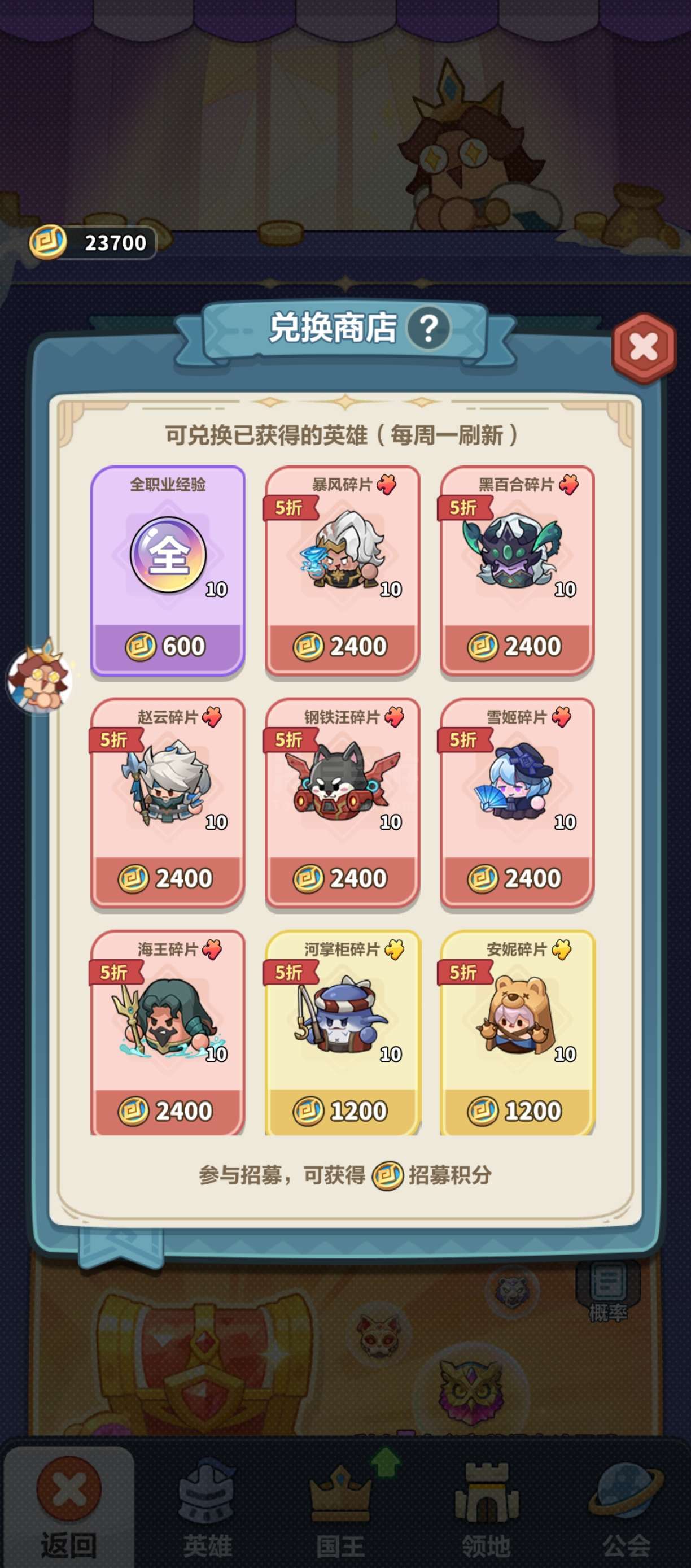Select the 暴风碎片 shard card
This screenshot has height=1568, width=691.
343,570
